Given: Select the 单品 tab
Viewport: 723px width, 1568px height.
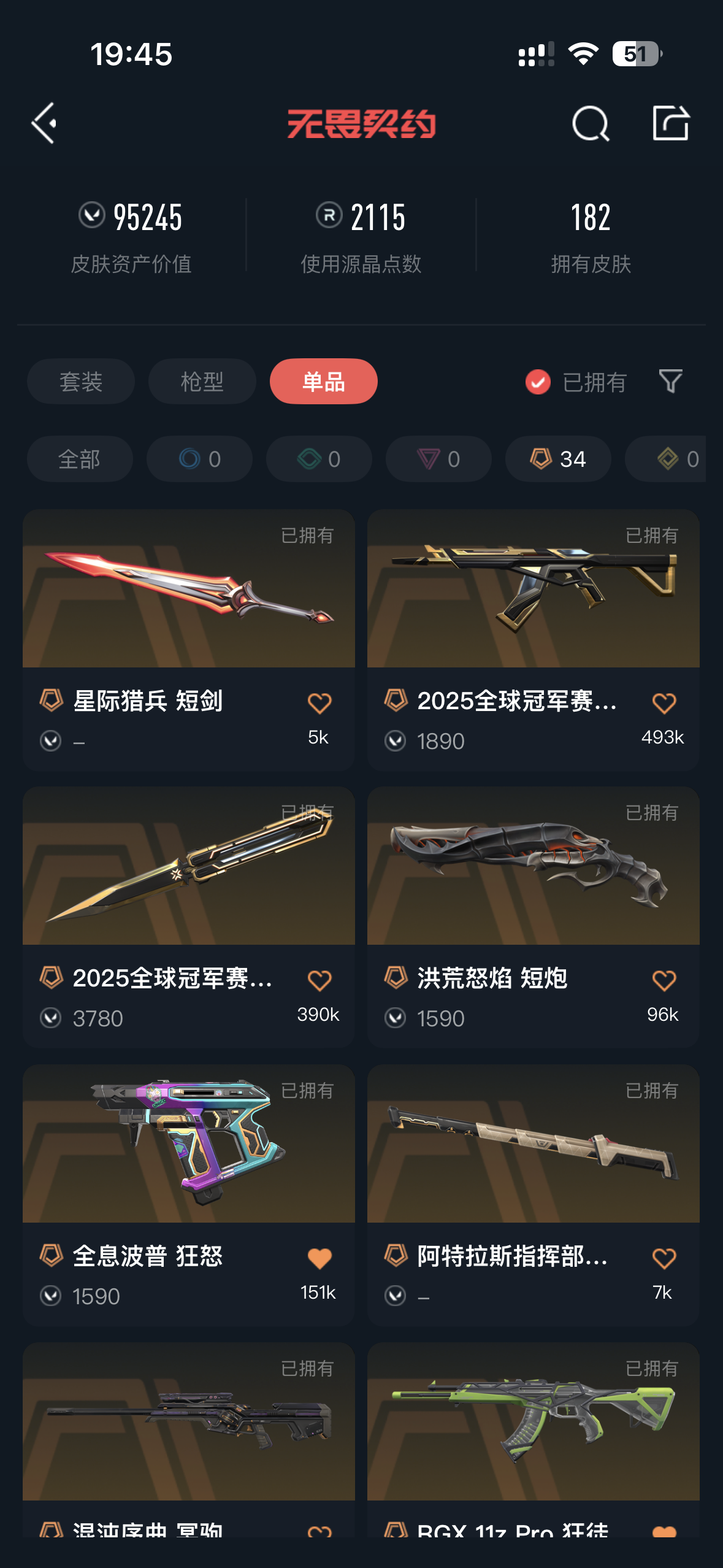Looking at the screenshot, I should (323, 382).
